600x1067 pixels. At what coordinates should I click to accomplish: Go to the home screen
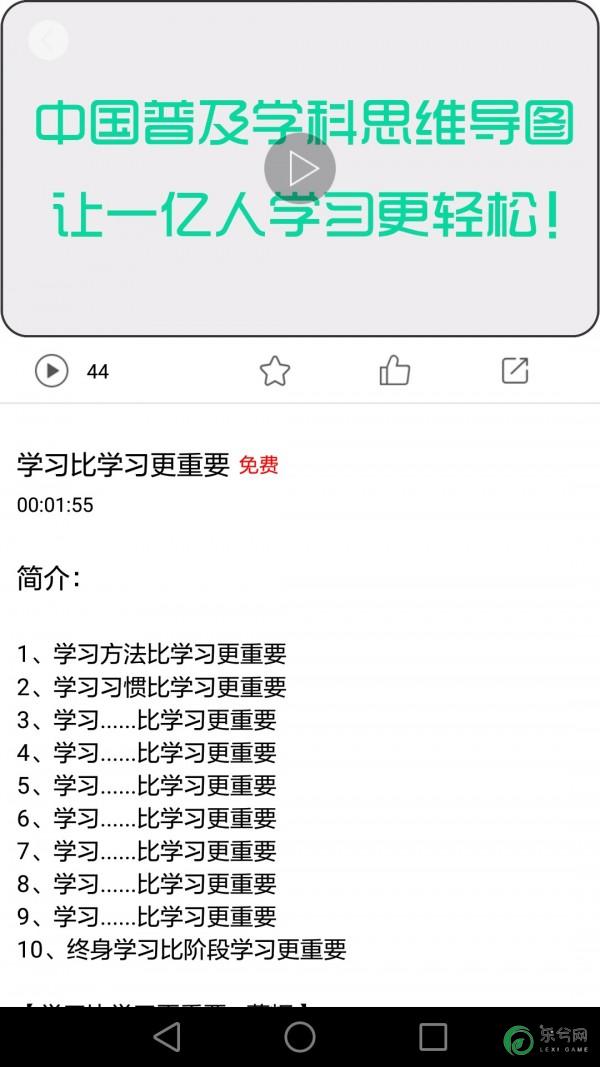(x=300, y=1037)
